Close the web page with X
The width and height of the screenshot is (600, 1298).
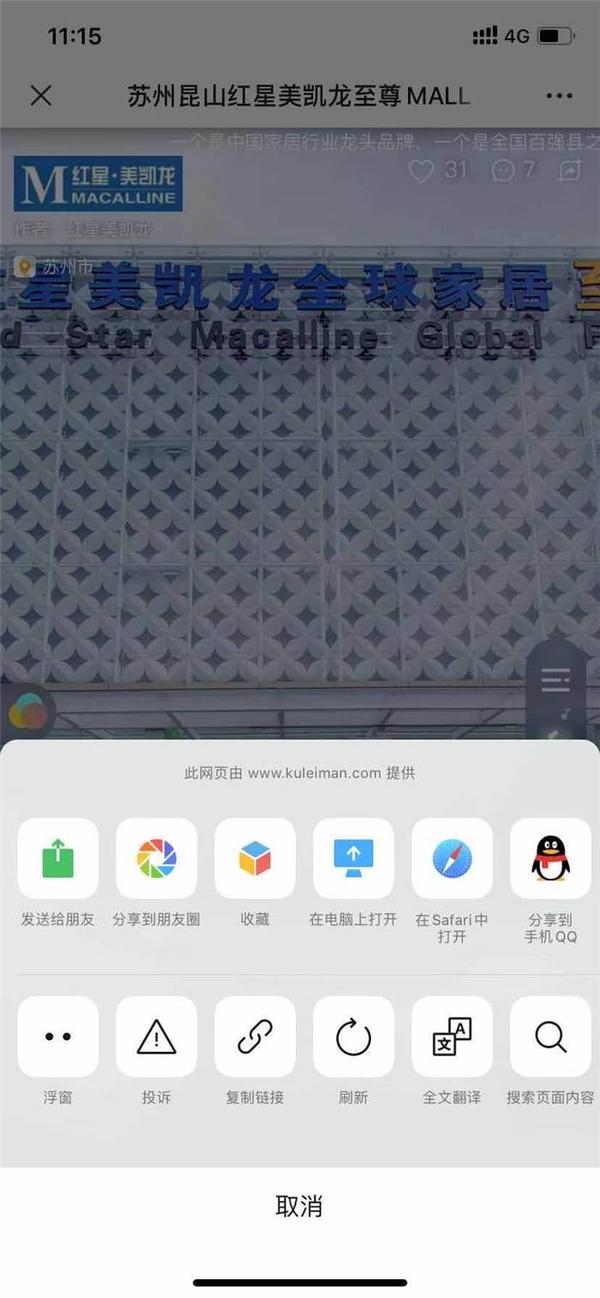coord(41,96)
